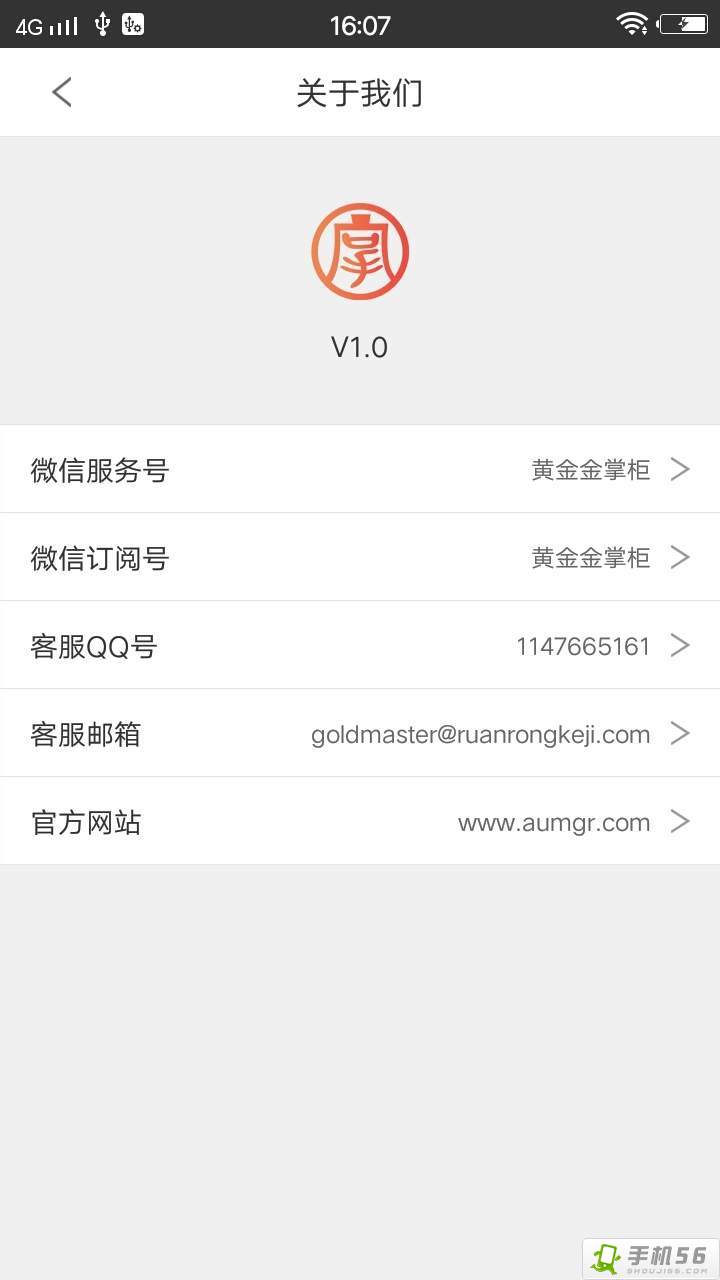Select the 微信订阅号 row
Viewport: 720px width, 1280px height.
pyautogui.click(x=360, y=557)
